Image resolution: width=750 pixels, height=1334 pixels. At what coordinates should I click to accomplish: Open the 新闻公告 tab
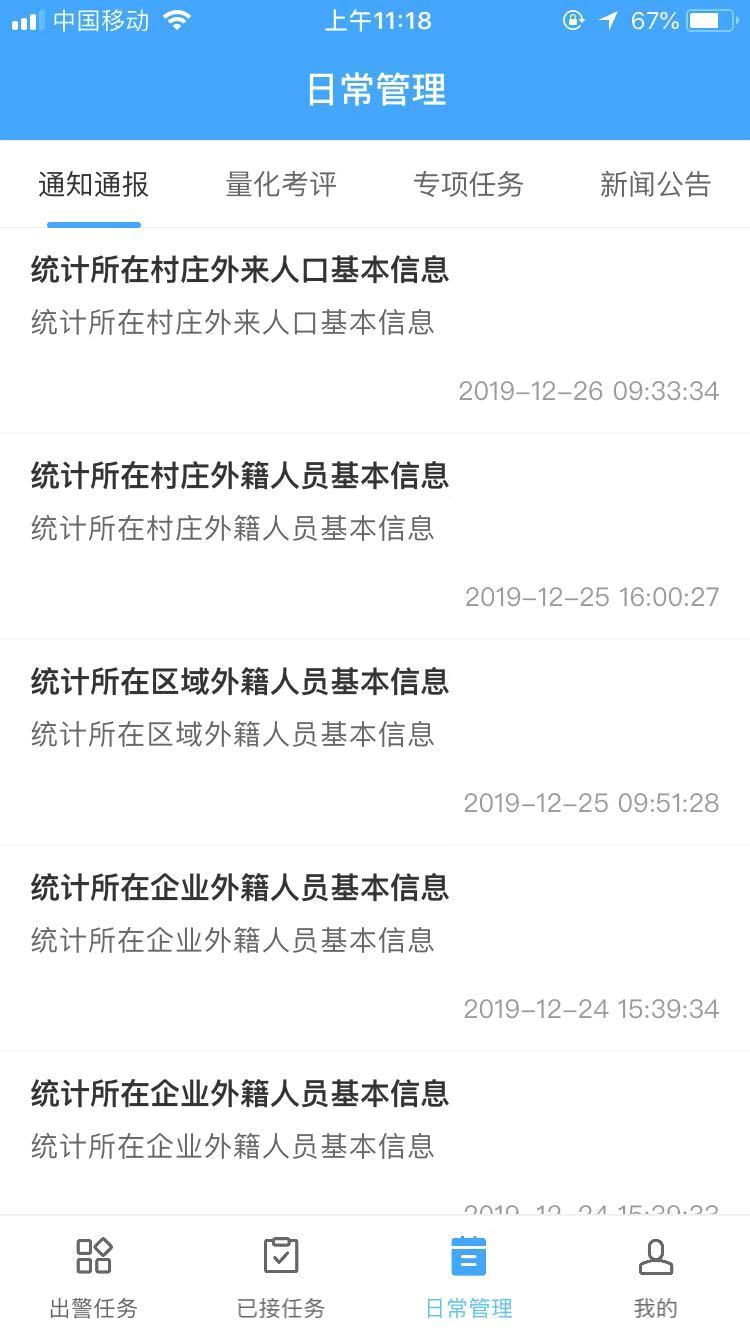[x=656, y=184]
